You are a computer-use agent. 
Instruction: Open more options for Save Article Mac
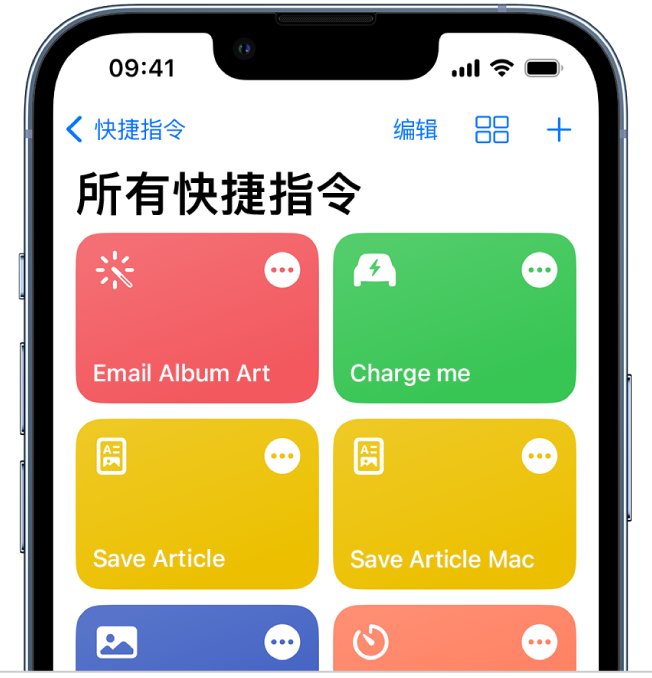click(540, 456)
